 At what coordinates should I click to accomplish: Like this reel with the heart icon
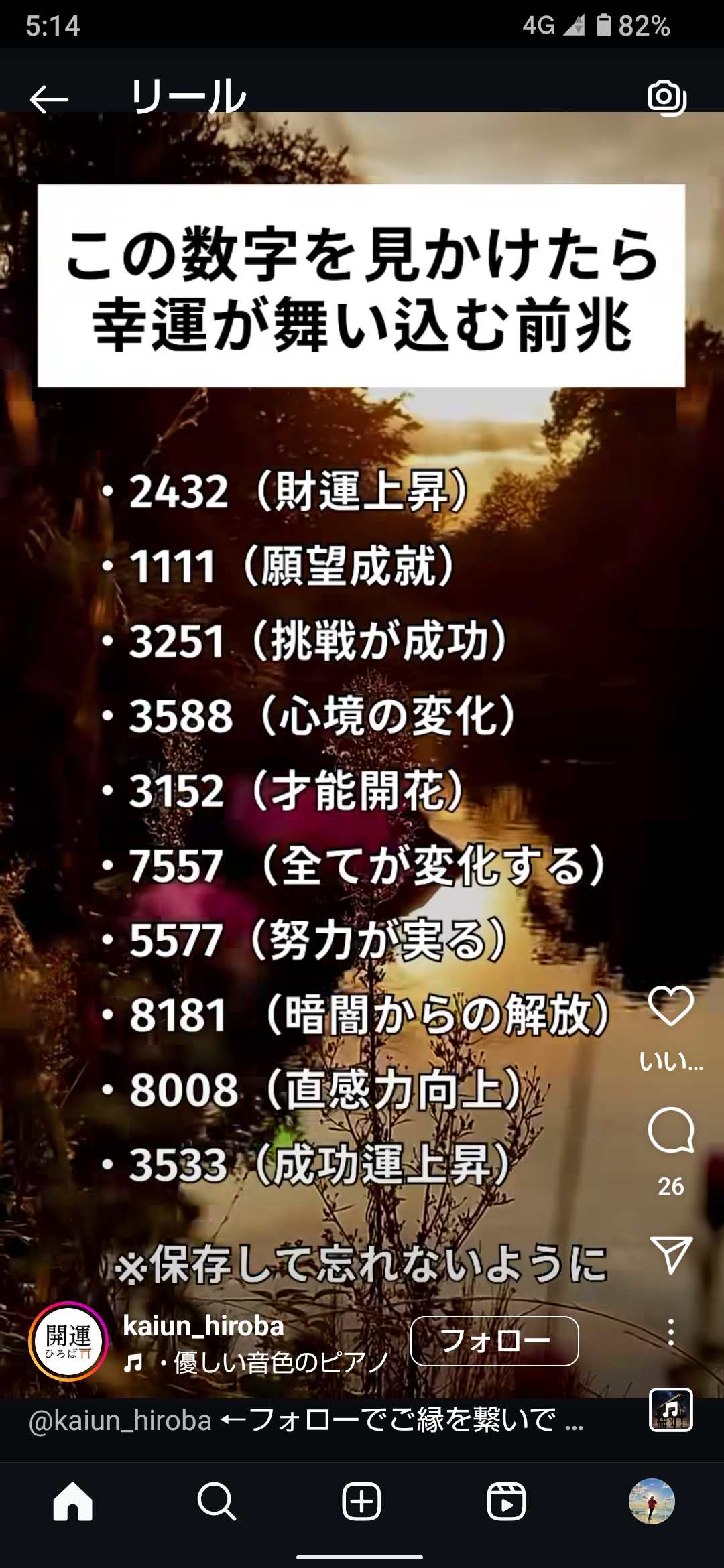click(670, 1006)
